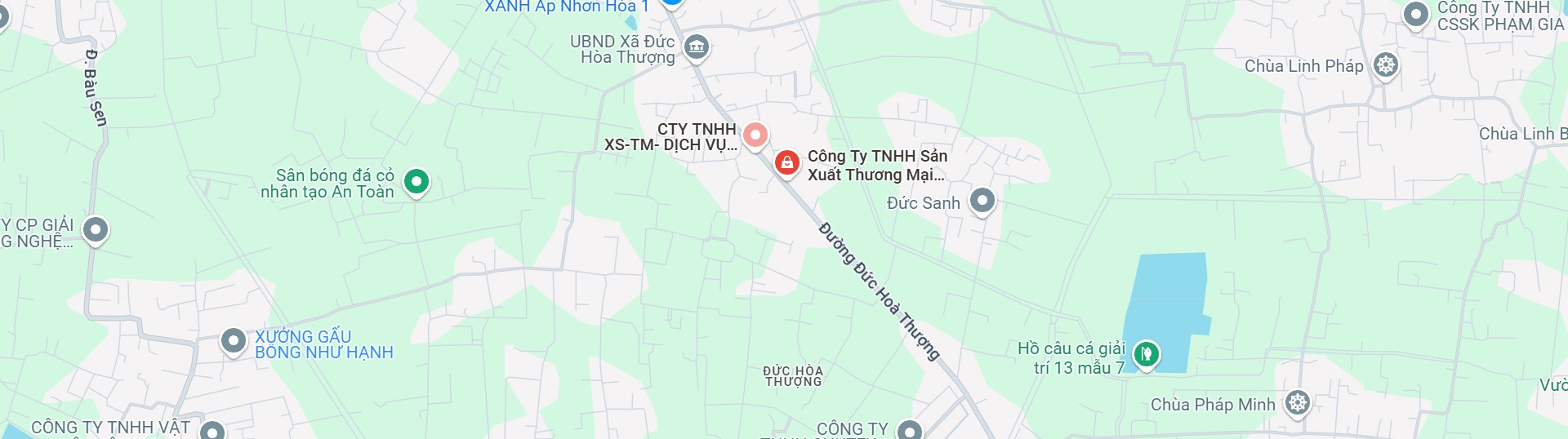Open the UBND Xã Đức Hòa Thượng marker
Screen dimensions: 1568x439
pyautogui.click(x=697, y=47)
